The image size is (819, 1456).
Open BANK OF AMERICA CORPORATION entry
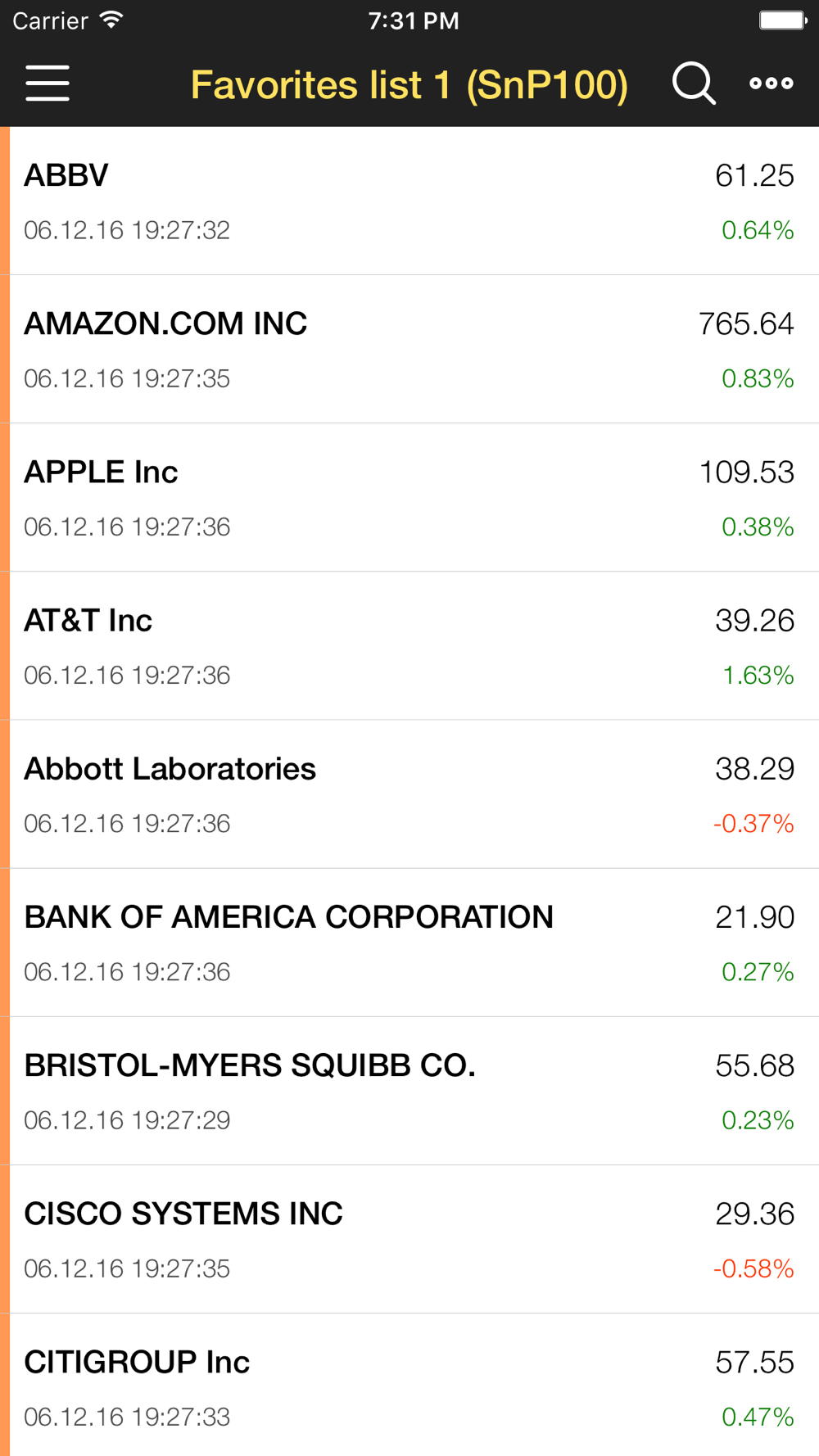point(409,943)
